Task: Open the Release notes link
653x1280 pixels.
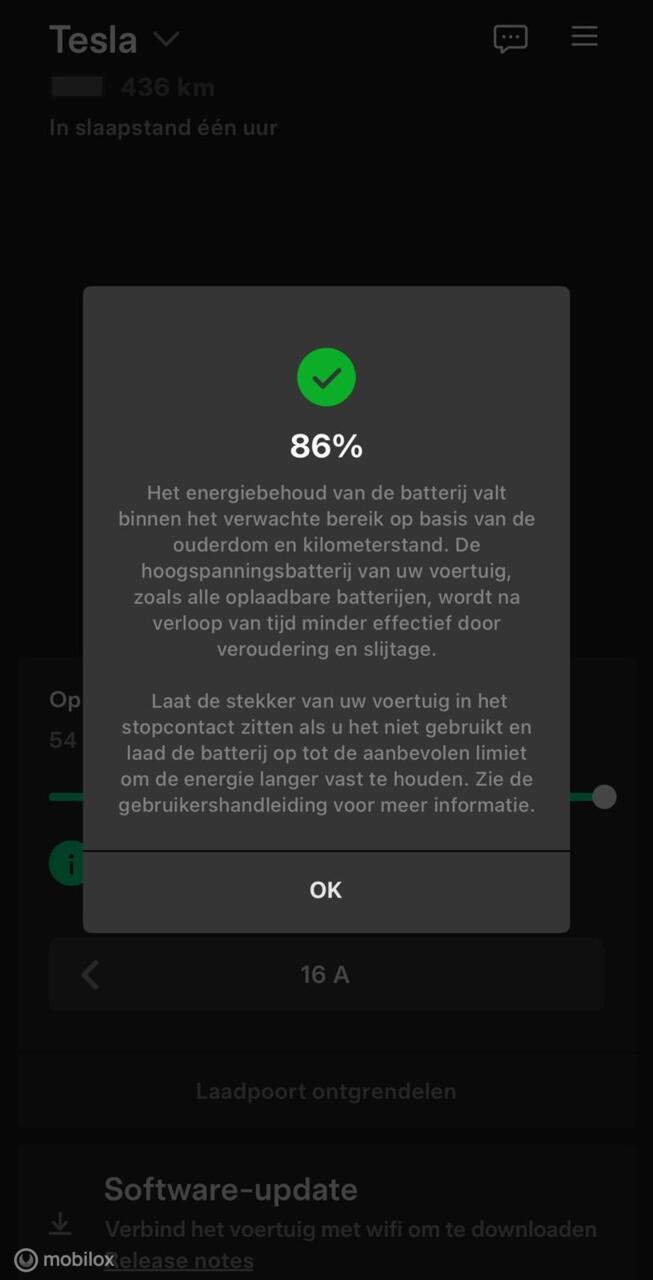Action: pos(179,1261)
